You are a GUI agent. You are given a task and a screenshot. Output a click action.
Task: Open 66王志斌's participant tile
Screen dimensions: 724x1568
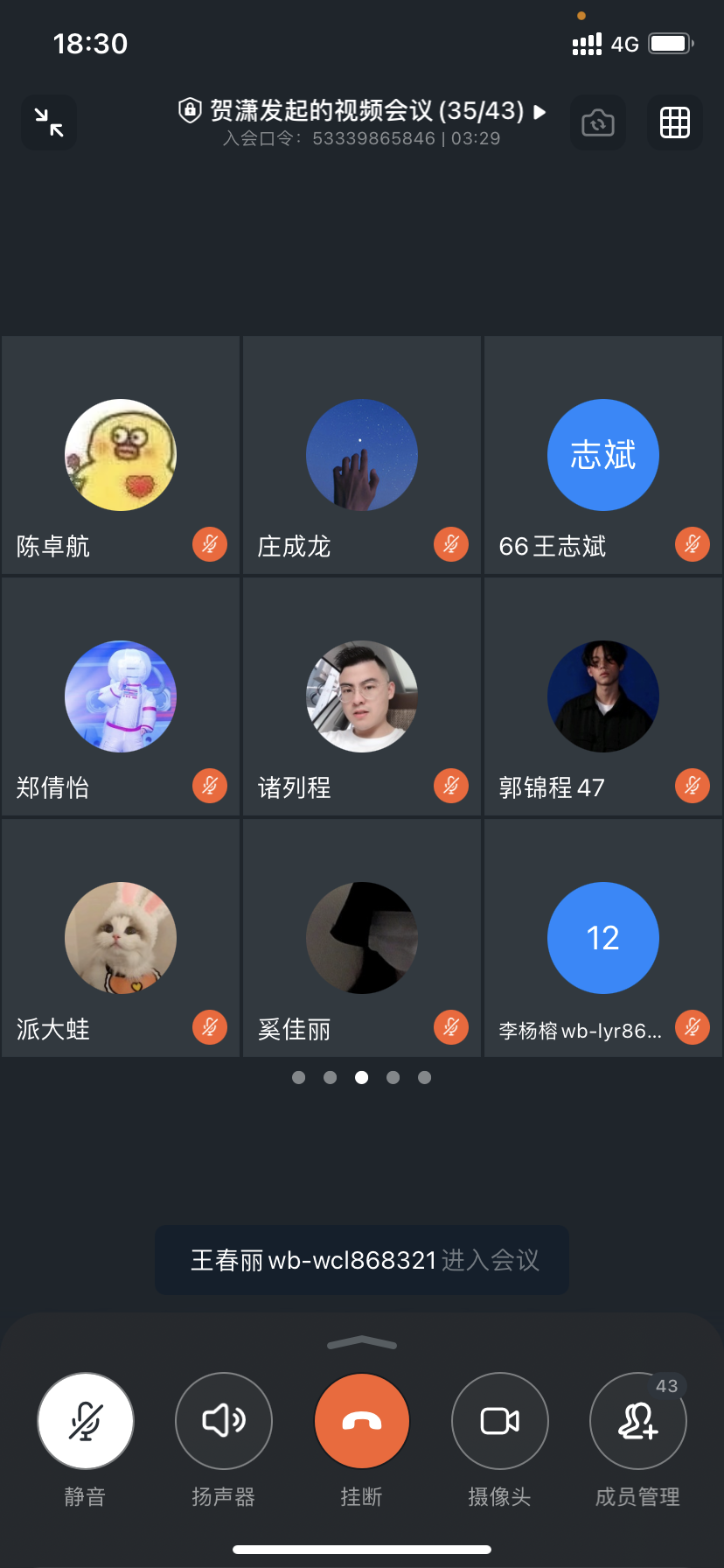tap(603, 455)
